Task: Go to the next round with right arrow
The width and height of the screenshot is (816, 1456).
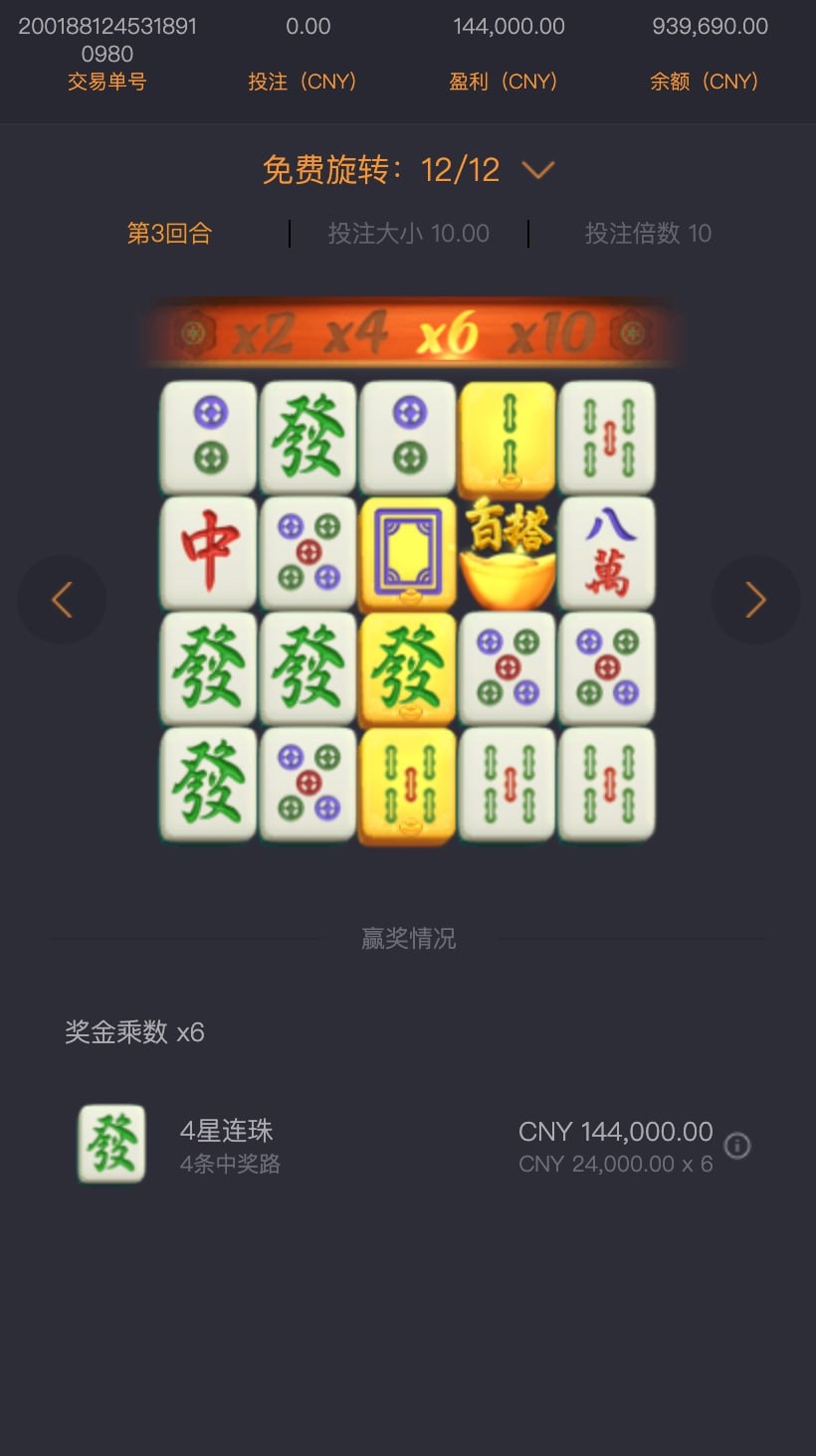Action: click(755, 600)
